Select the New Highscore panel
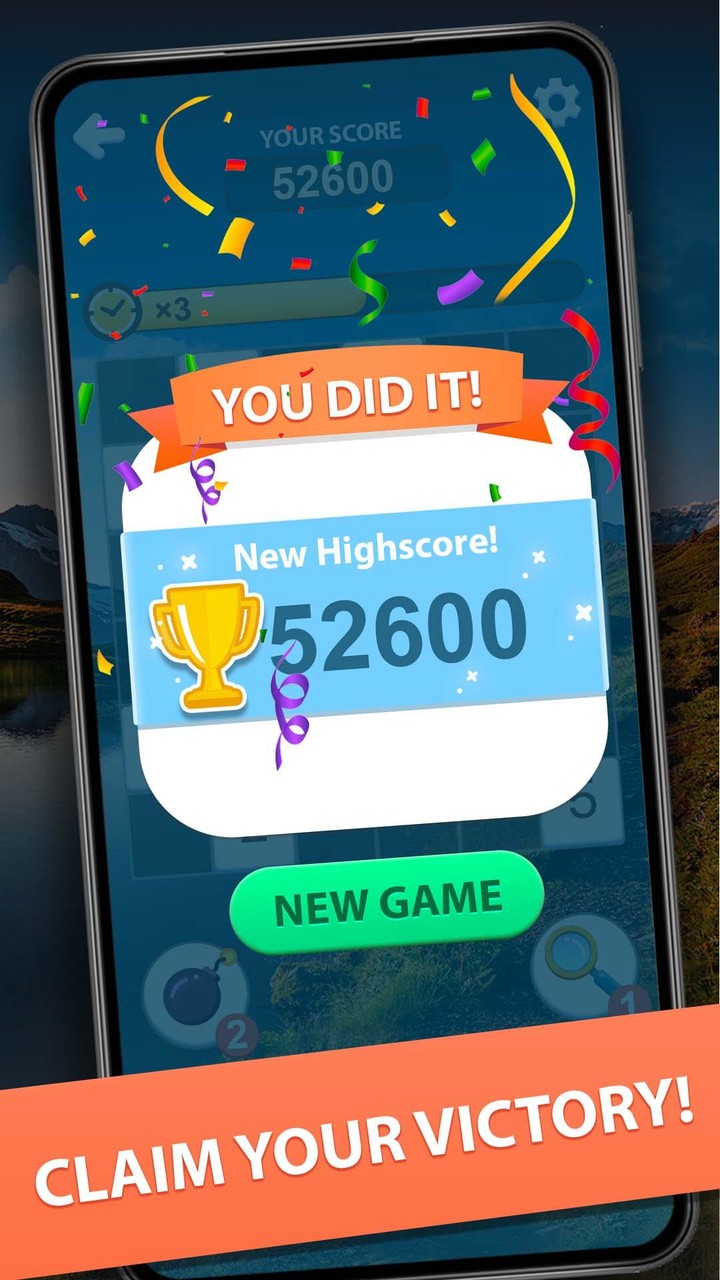Screen dimensions: 720x1280 coord(360,610)
